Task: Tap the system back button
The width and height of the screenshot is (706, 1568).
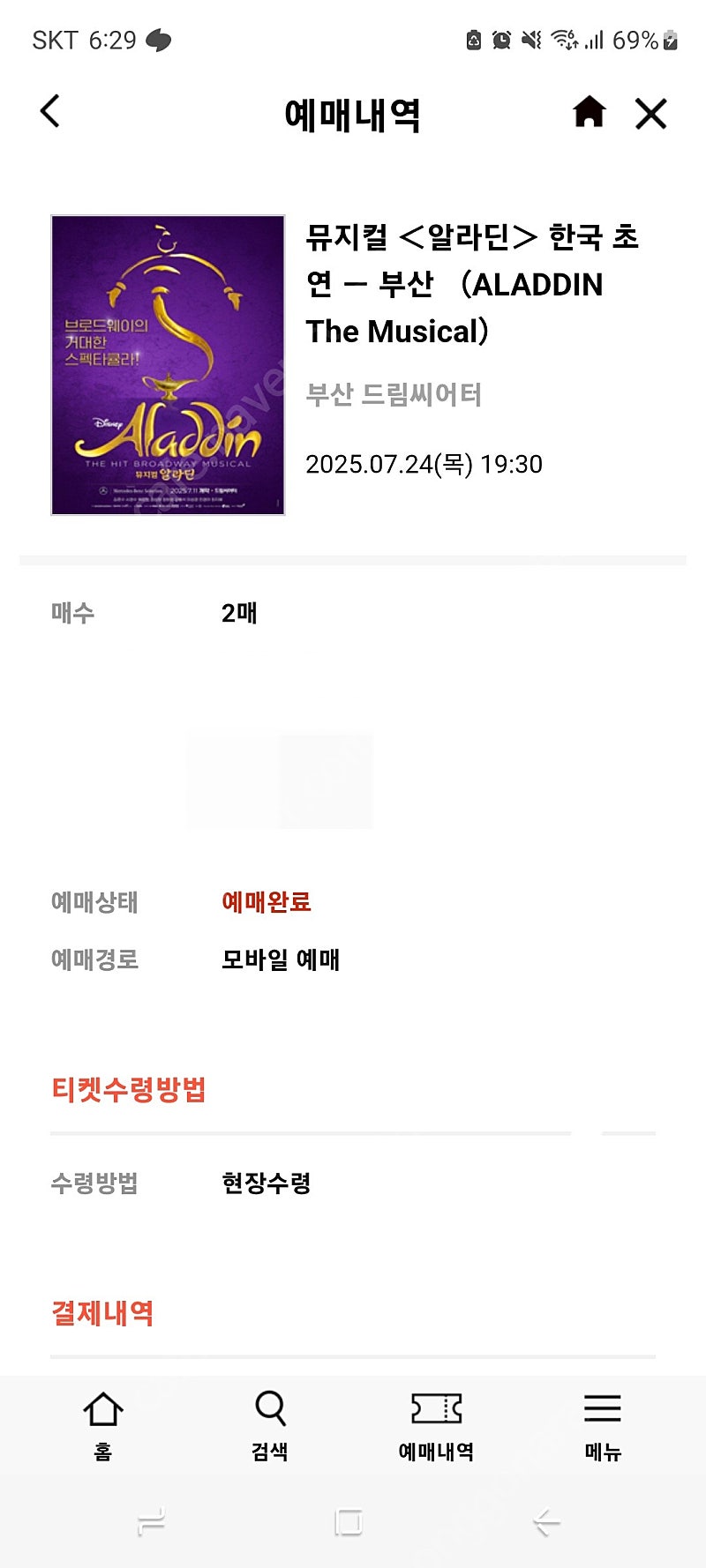Action: (547, 1522)
